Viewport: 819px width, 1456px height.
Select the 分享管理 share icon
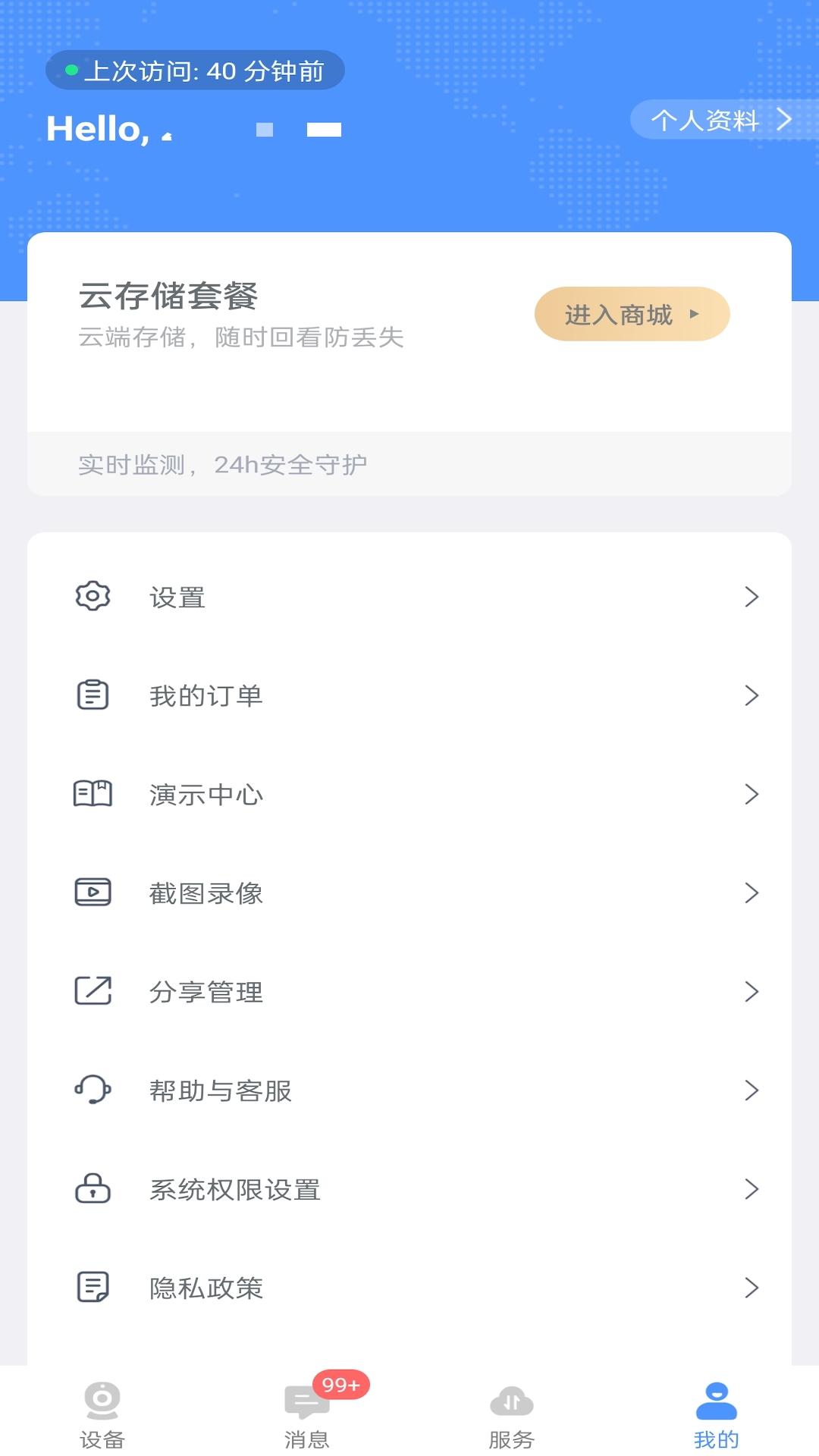(x=93, y=991)
